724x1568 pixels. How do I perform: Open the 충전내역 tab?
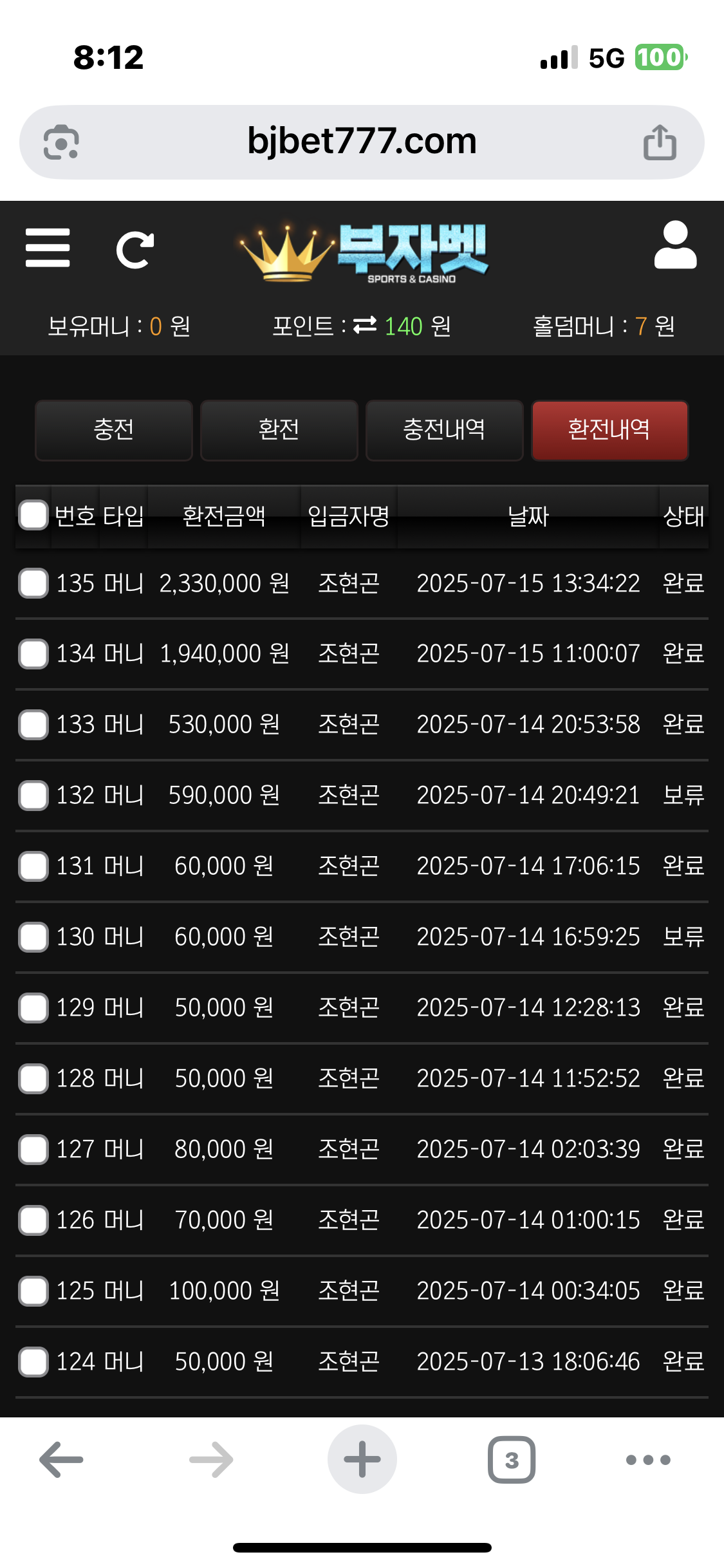click(x=444, y=430)
